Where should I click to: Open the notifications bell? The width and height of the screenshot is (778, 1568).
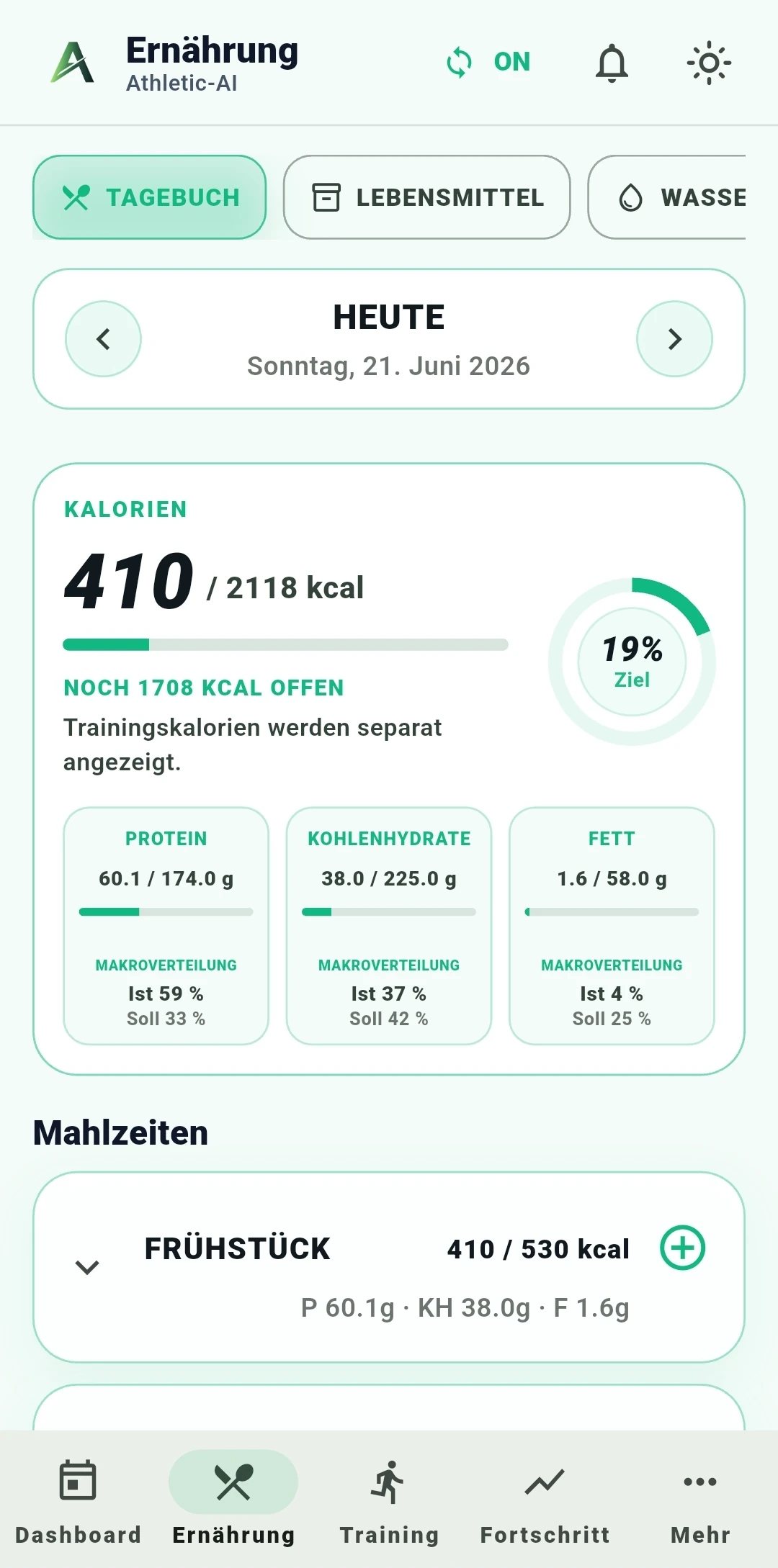[x=612, y=63]
